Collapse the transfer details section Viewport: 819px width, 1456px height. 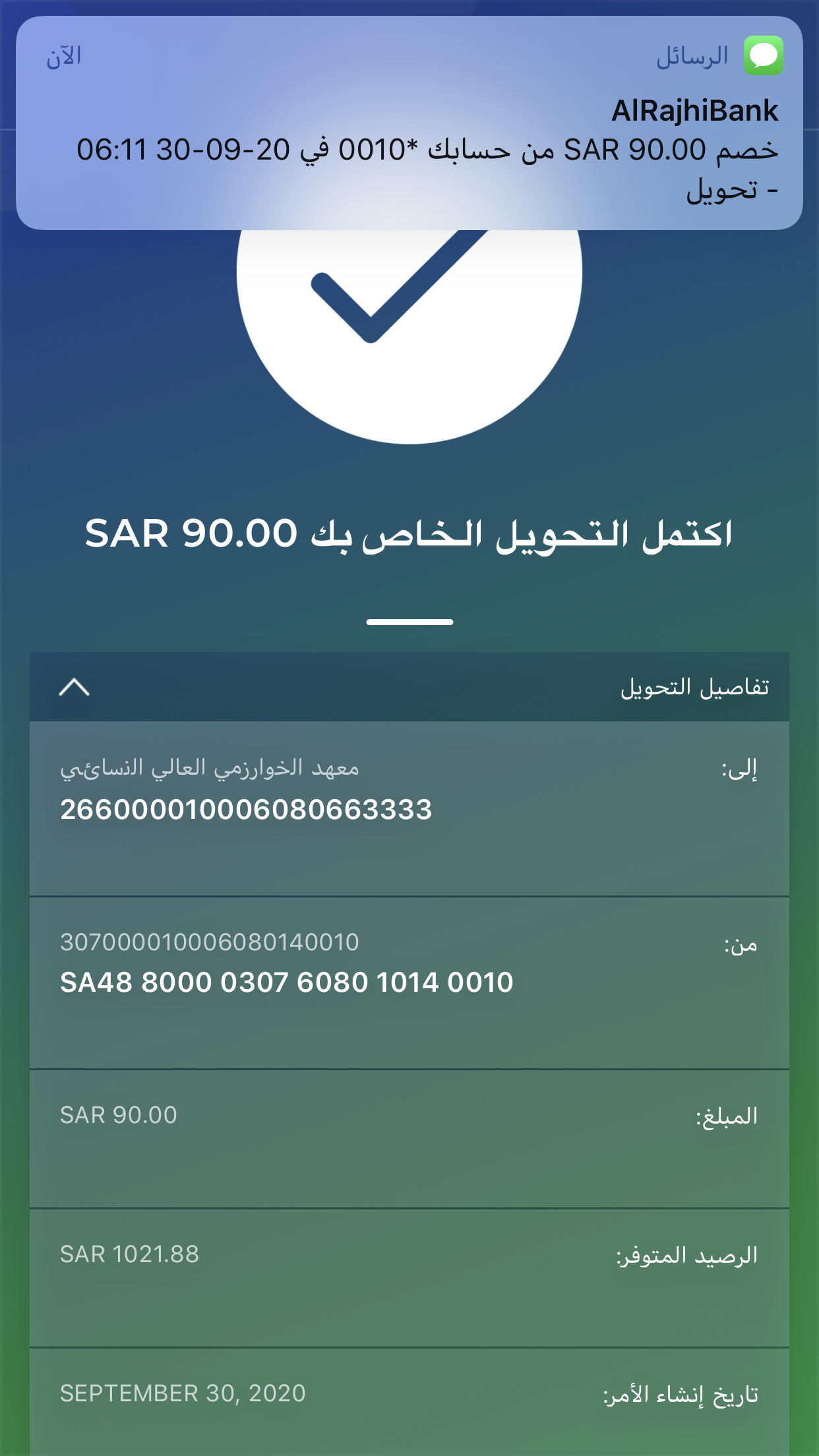74,687
